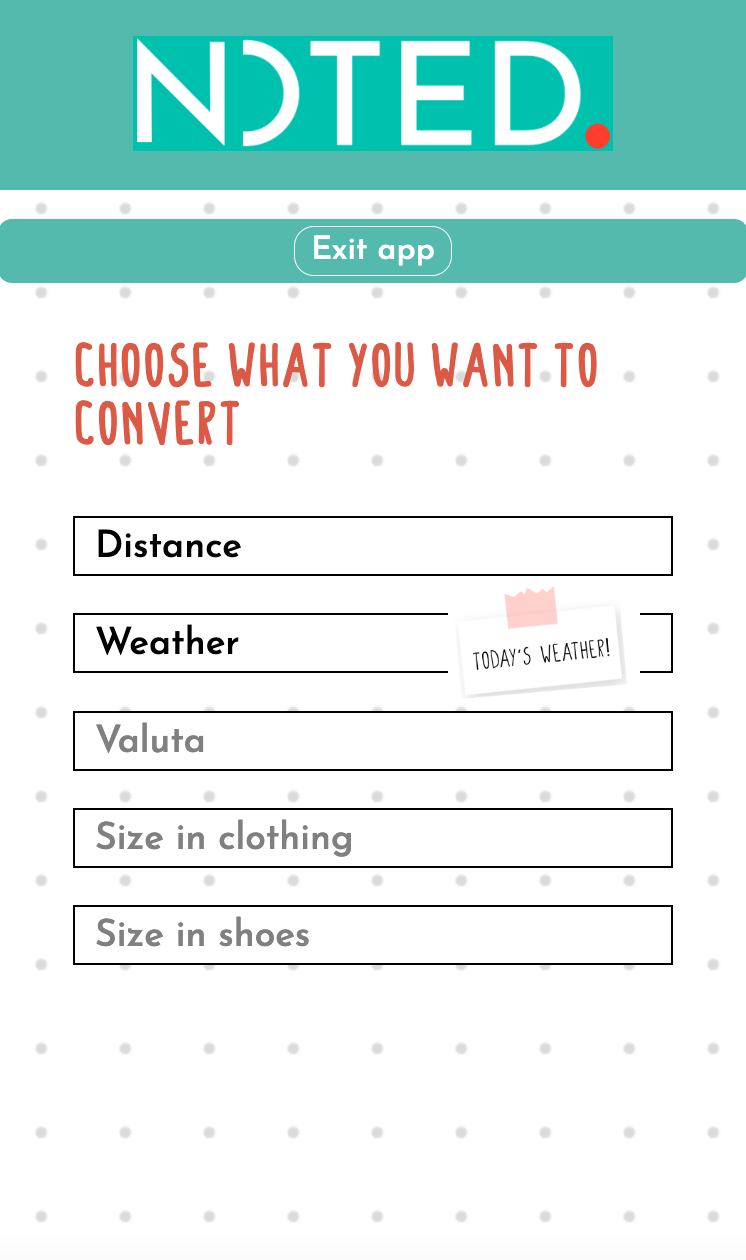Image resolution: width=746 pixels, height=1260 pixels.
Task: Tap the Exit app button
Action: tap(372, 250)
